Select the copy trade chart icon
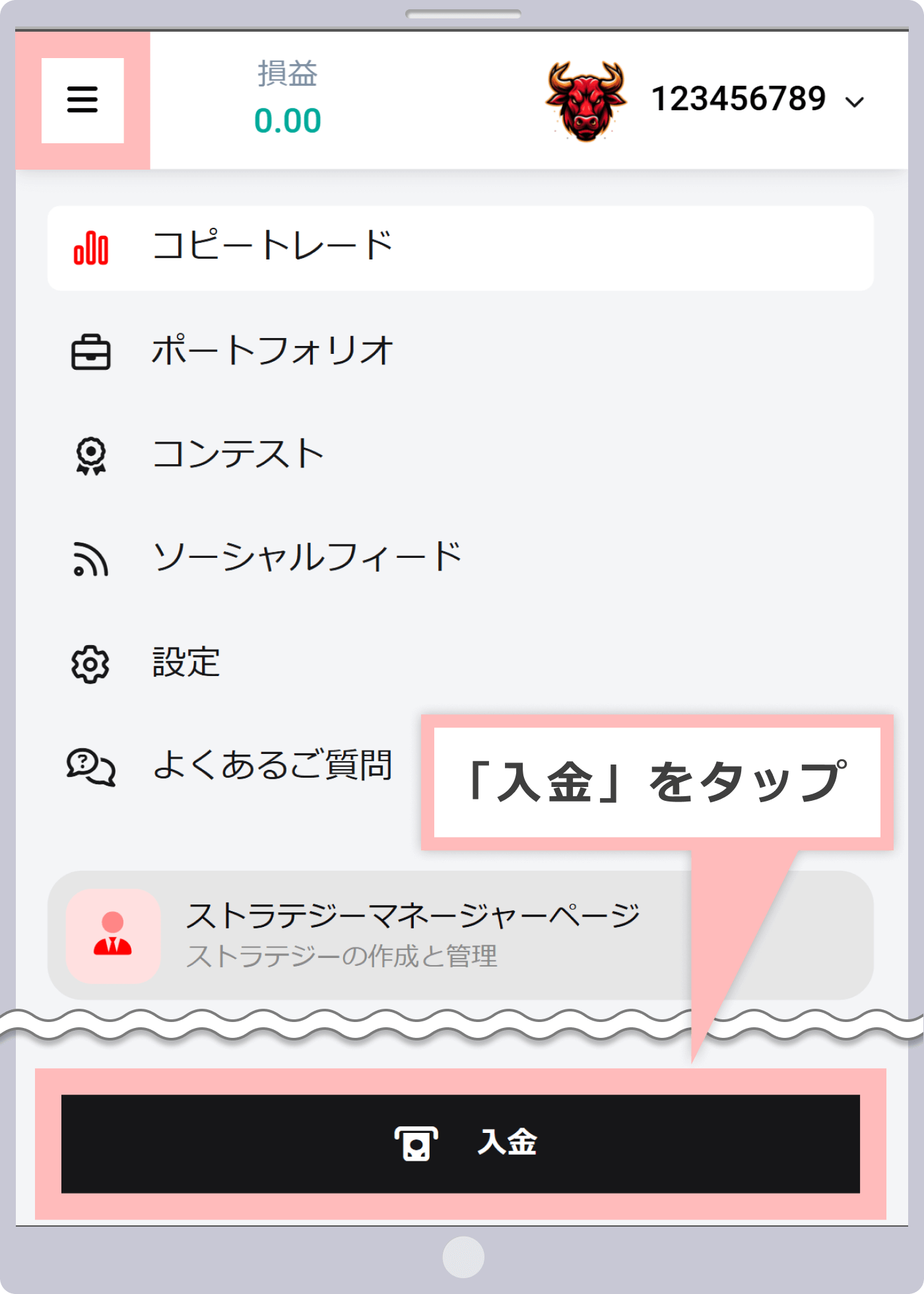This screenshot has height=1294, width=924. pos(91,248)
